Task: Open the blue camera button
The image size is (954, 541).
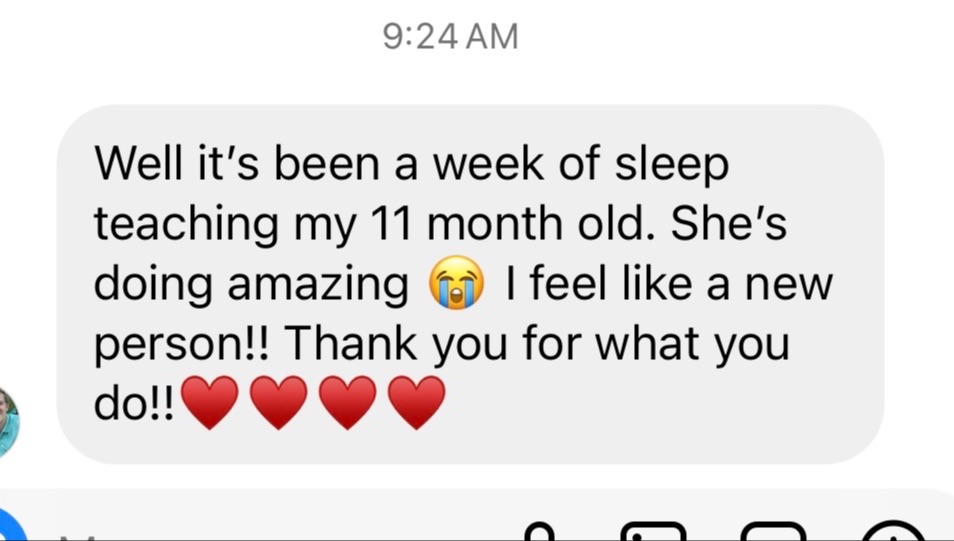Action: point(10,528)
